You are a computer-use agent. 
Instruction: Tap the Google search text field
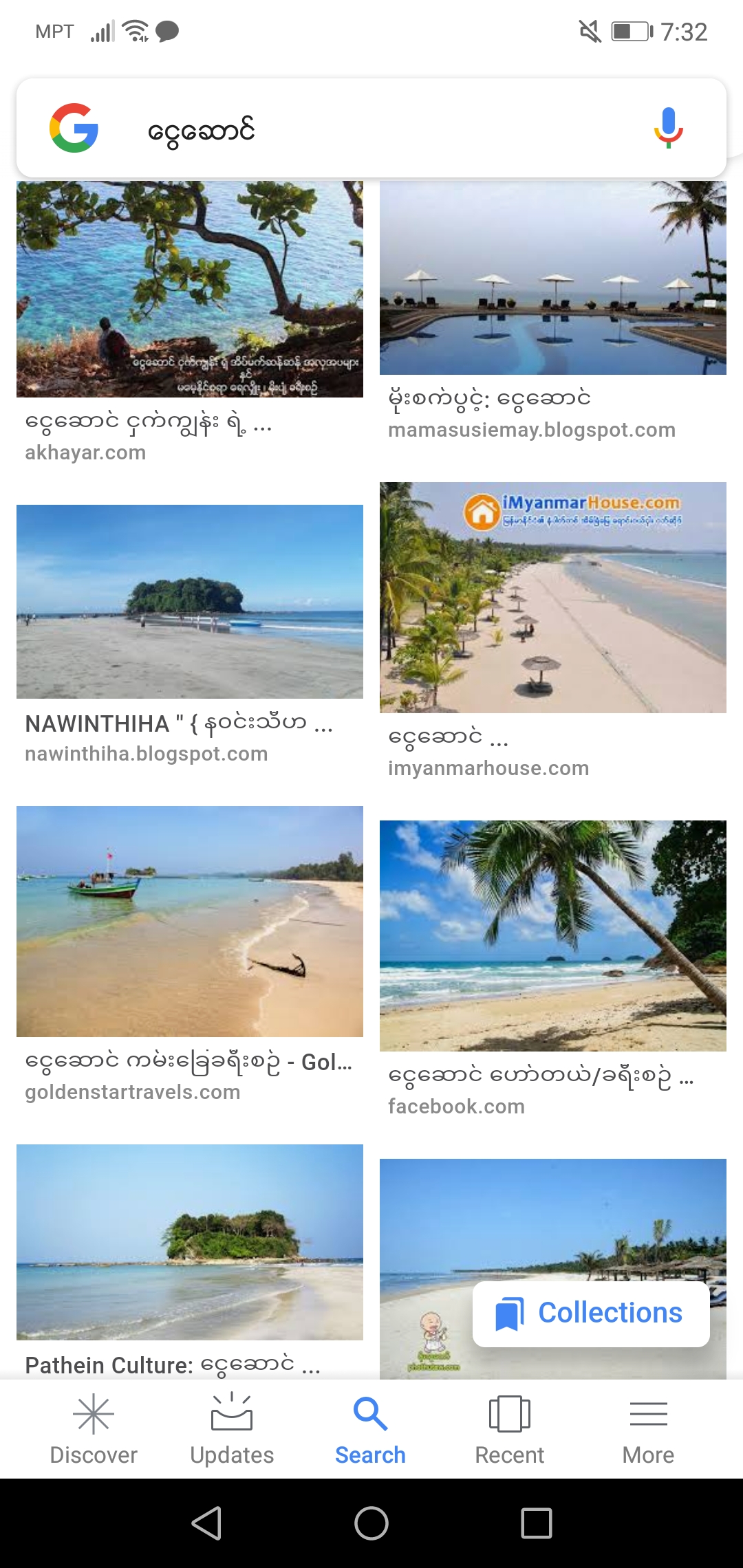(x=371, y=129)
